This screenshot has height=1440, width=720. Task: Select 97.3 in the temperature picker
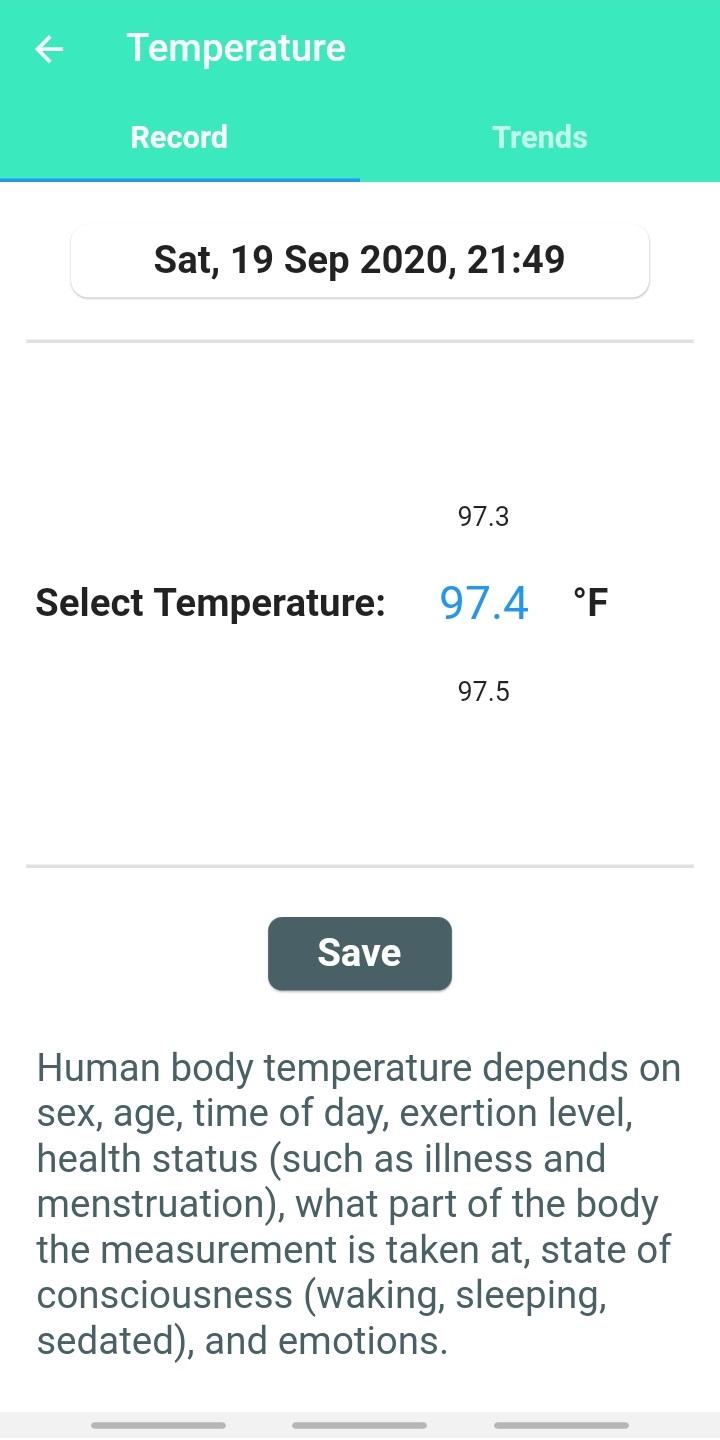click(483, 517)
